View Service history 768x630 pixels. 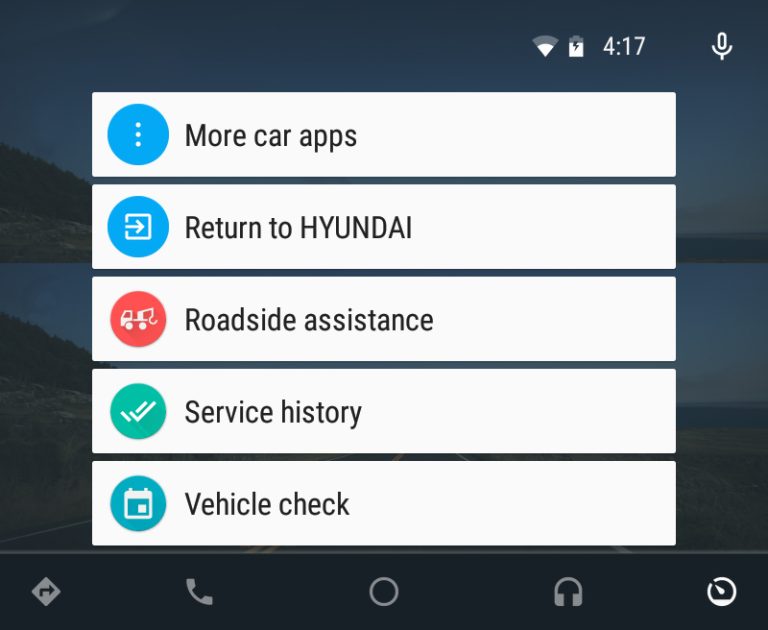pos(383,411)
